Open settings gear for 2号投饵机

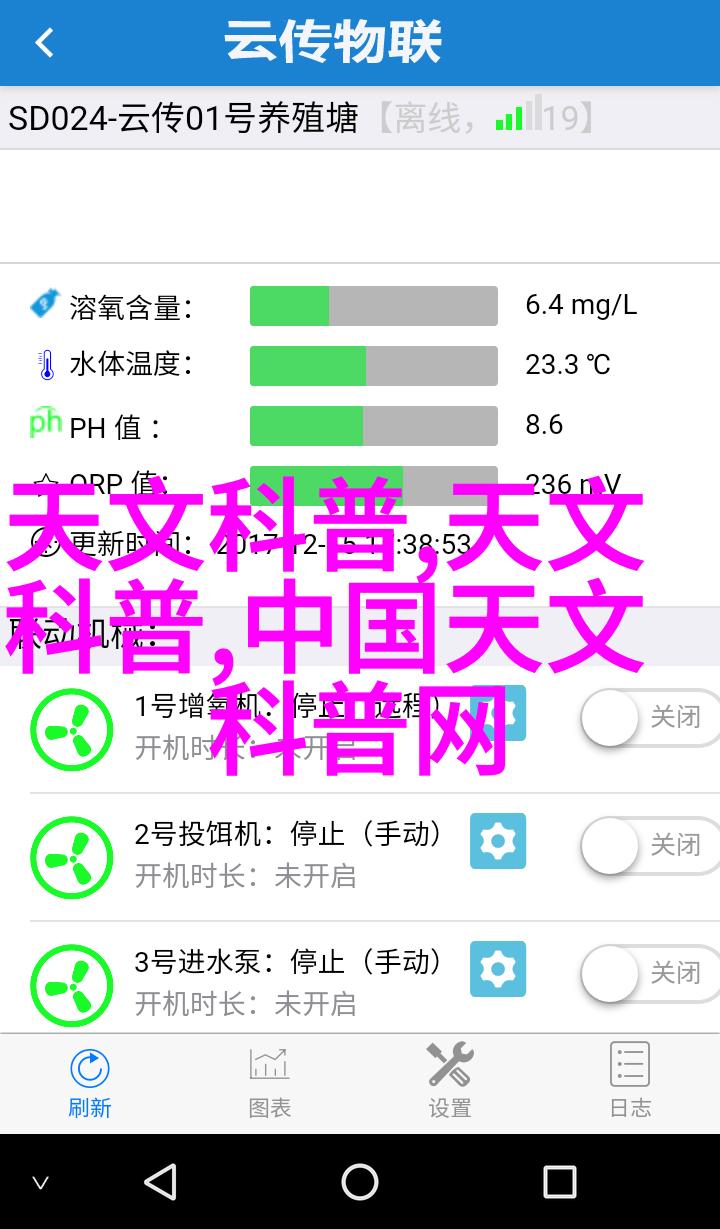tap(498, 841)
